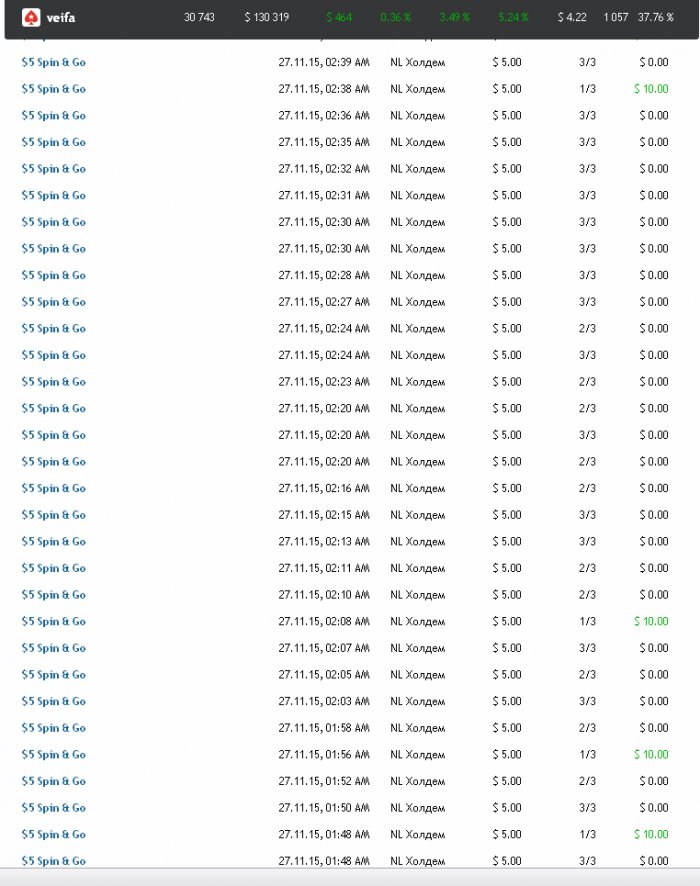
Task: Open the $5 Spin & Go from 02:39 AM
Action: tap(53, 62)
